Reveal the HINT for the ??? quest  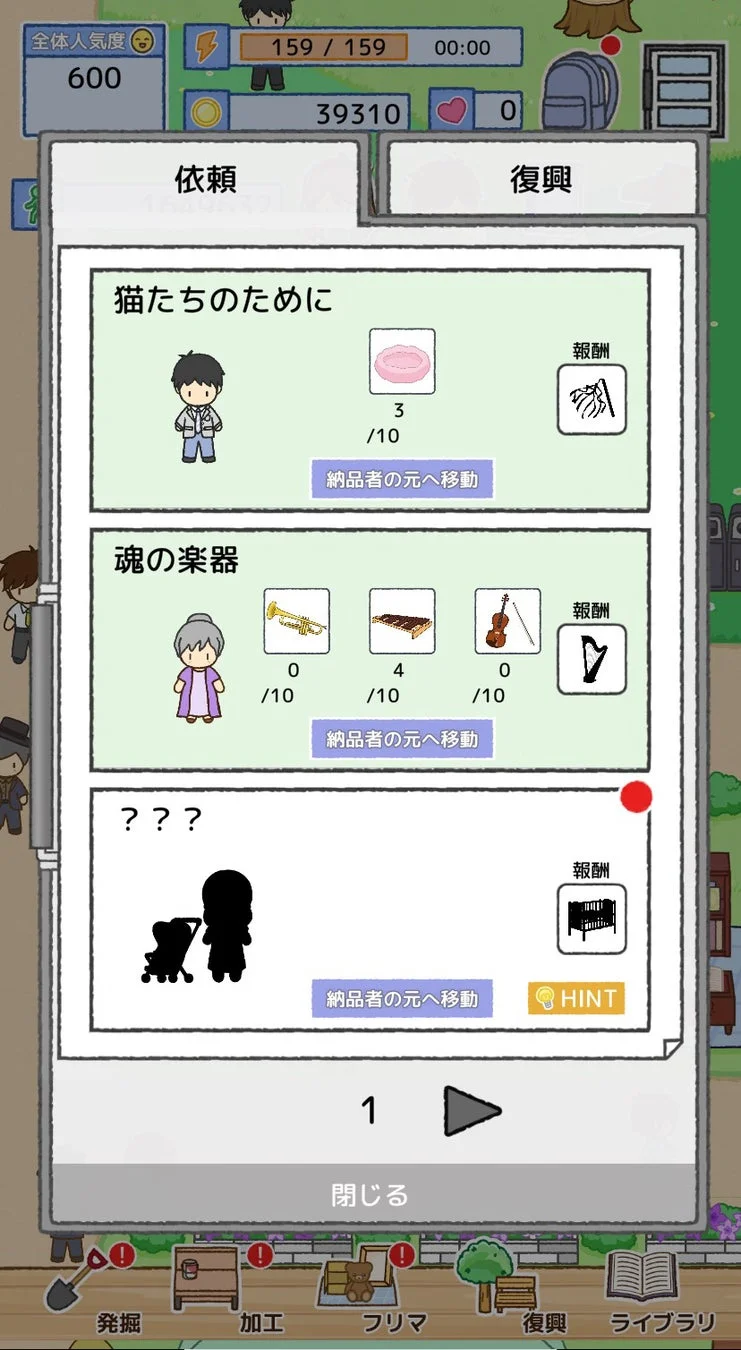point(576,997)
